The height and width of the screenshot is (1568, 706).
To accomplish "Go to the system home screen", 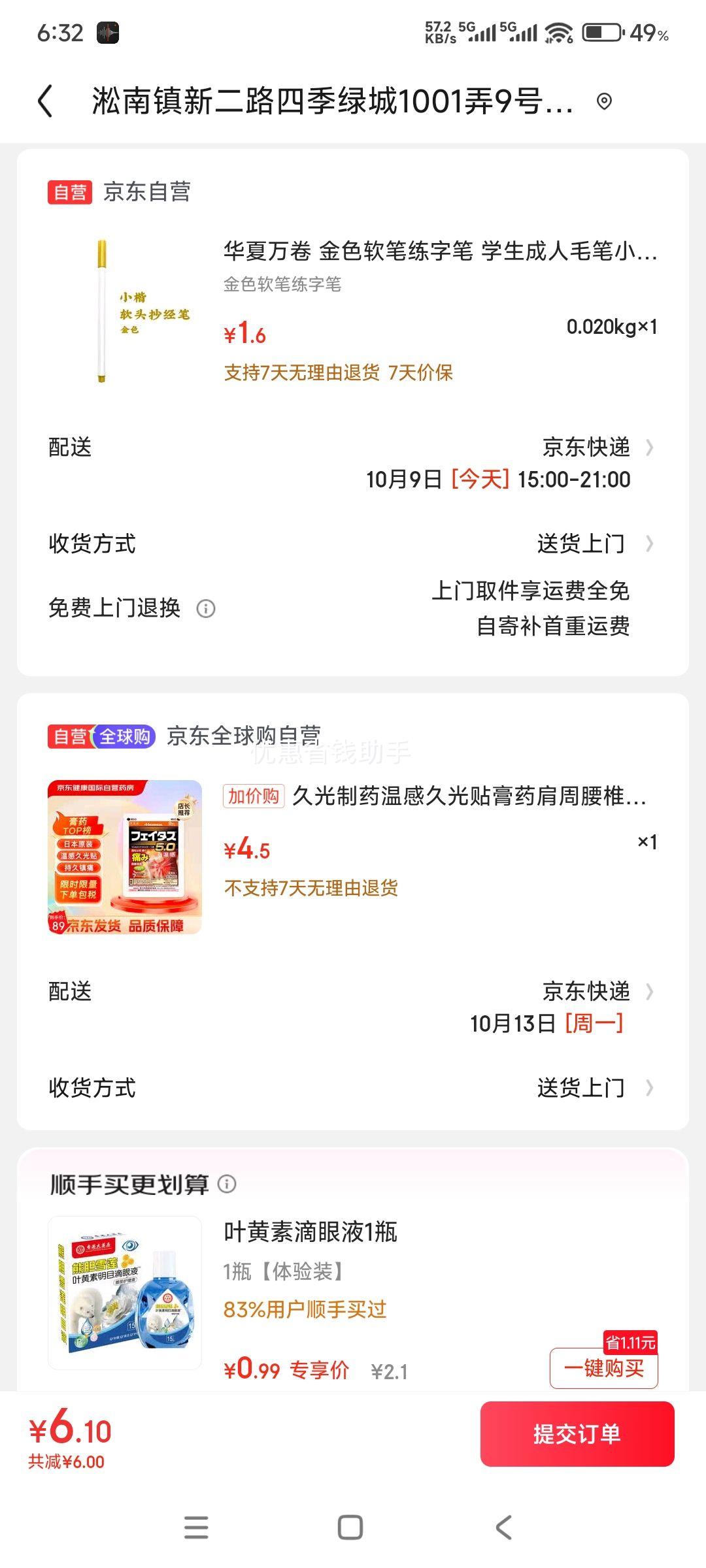I will [350, 1527].
